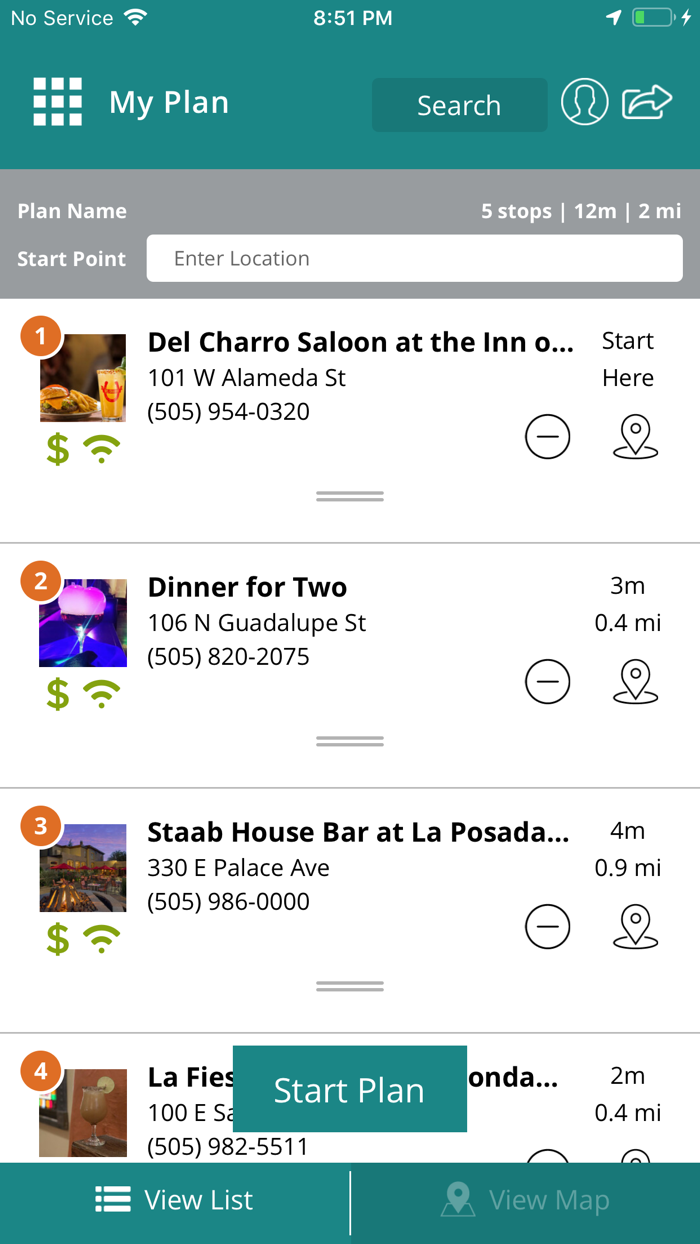Screen dimensions: 700x1244
Task: Open Staab House Bar details
Action: point(358,832)
